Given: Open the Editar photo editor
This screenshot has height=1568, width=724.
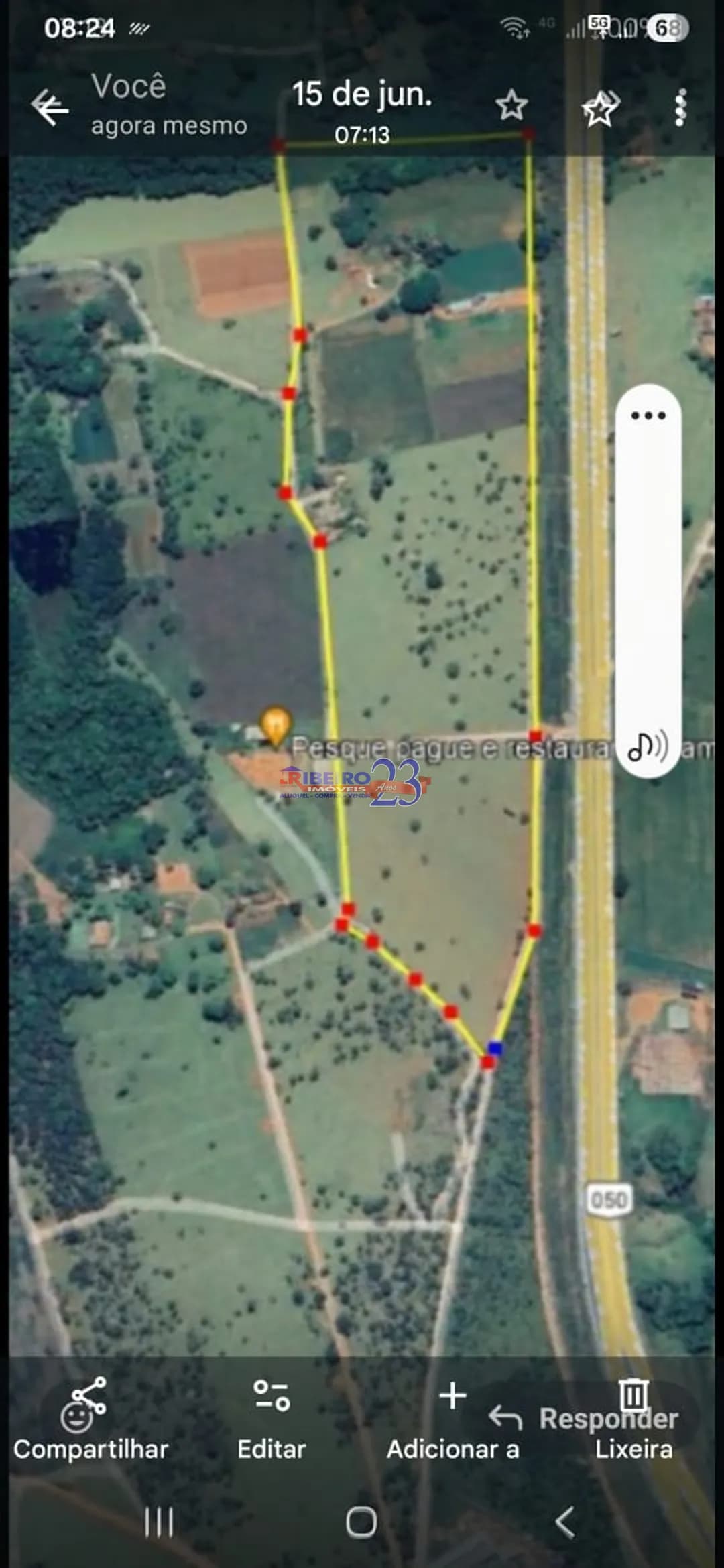Looking at the screenshot, I should point(271,1419).
